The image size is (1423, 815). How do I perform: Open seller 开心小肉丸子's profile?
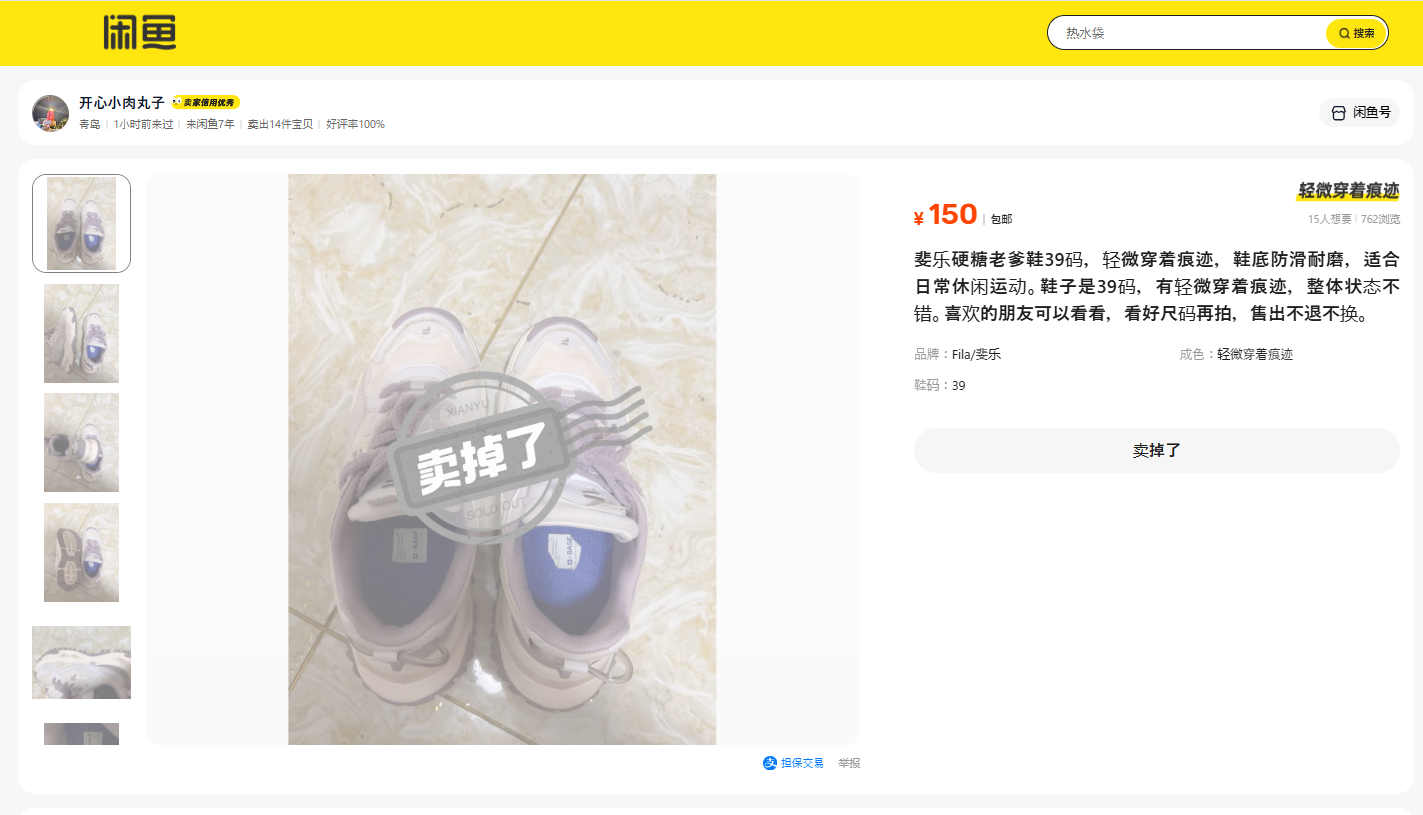coord(121,102)
